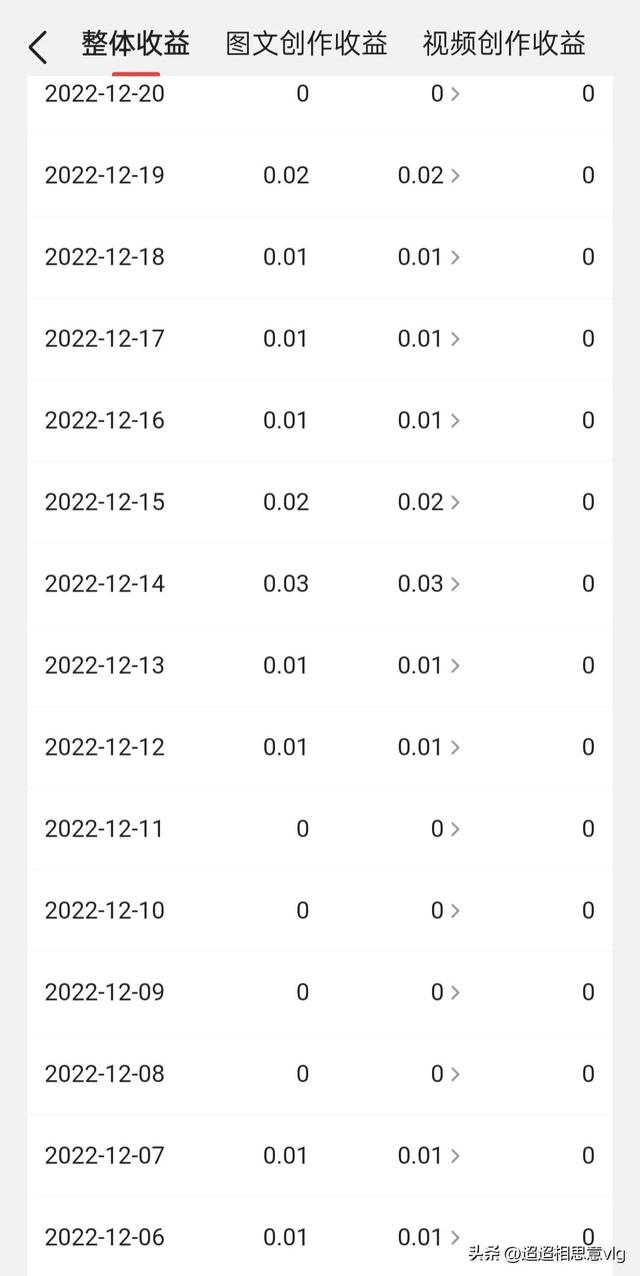This screenshot has width=640, height=1276.
Task: Open 图文 earnings detail for 2022-12-13
Action: click(x=429, y=665)
